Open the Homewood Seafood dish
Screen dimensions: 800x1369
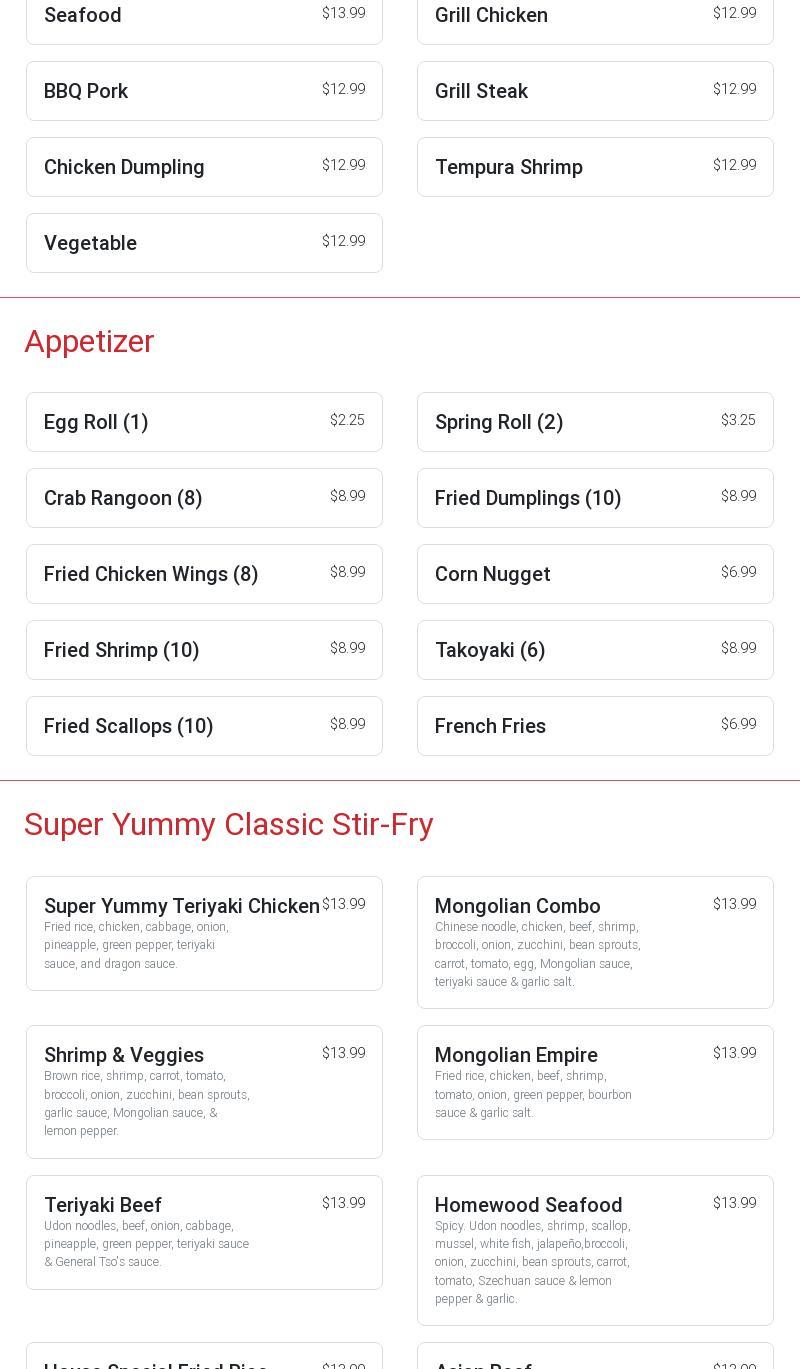tap(595, 1250)
